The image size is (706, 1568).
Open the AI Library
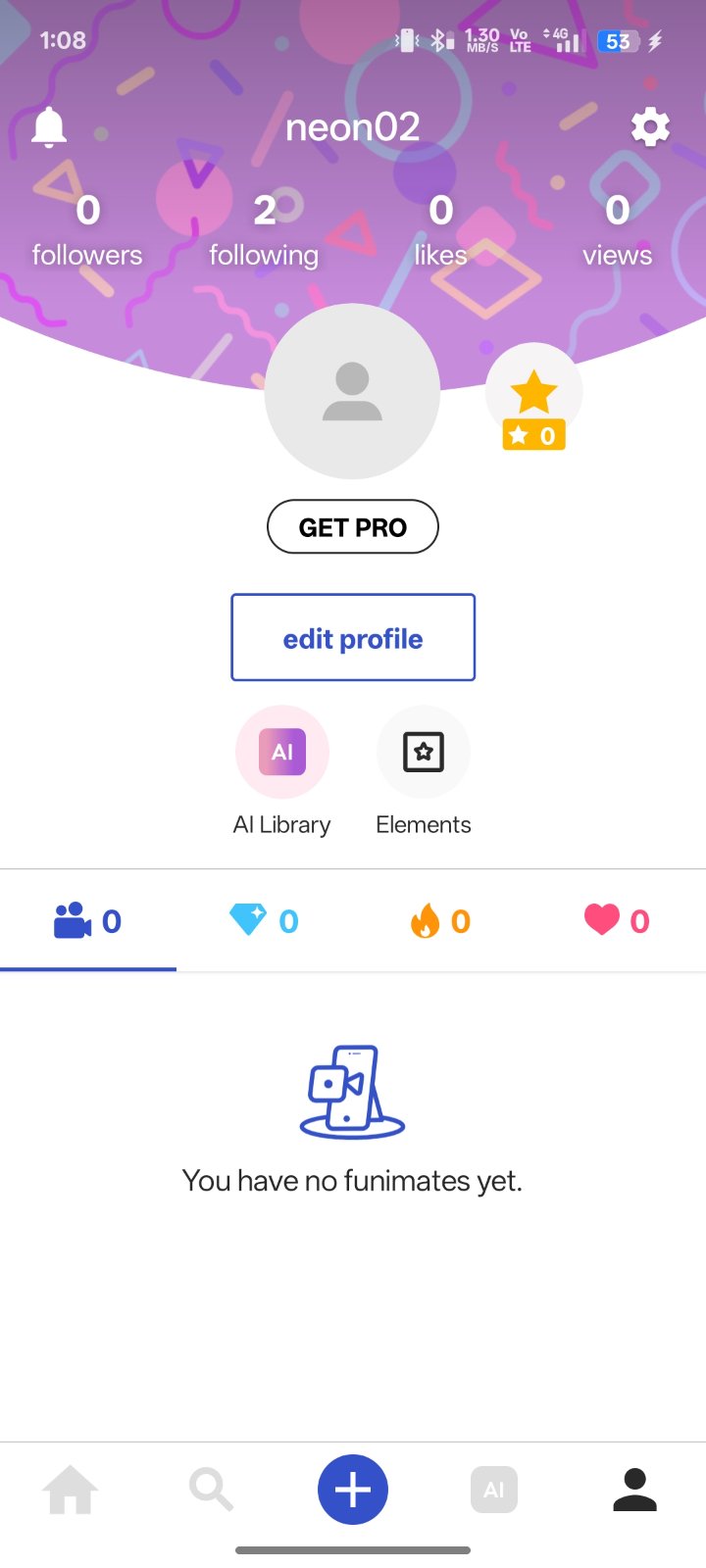282,753
